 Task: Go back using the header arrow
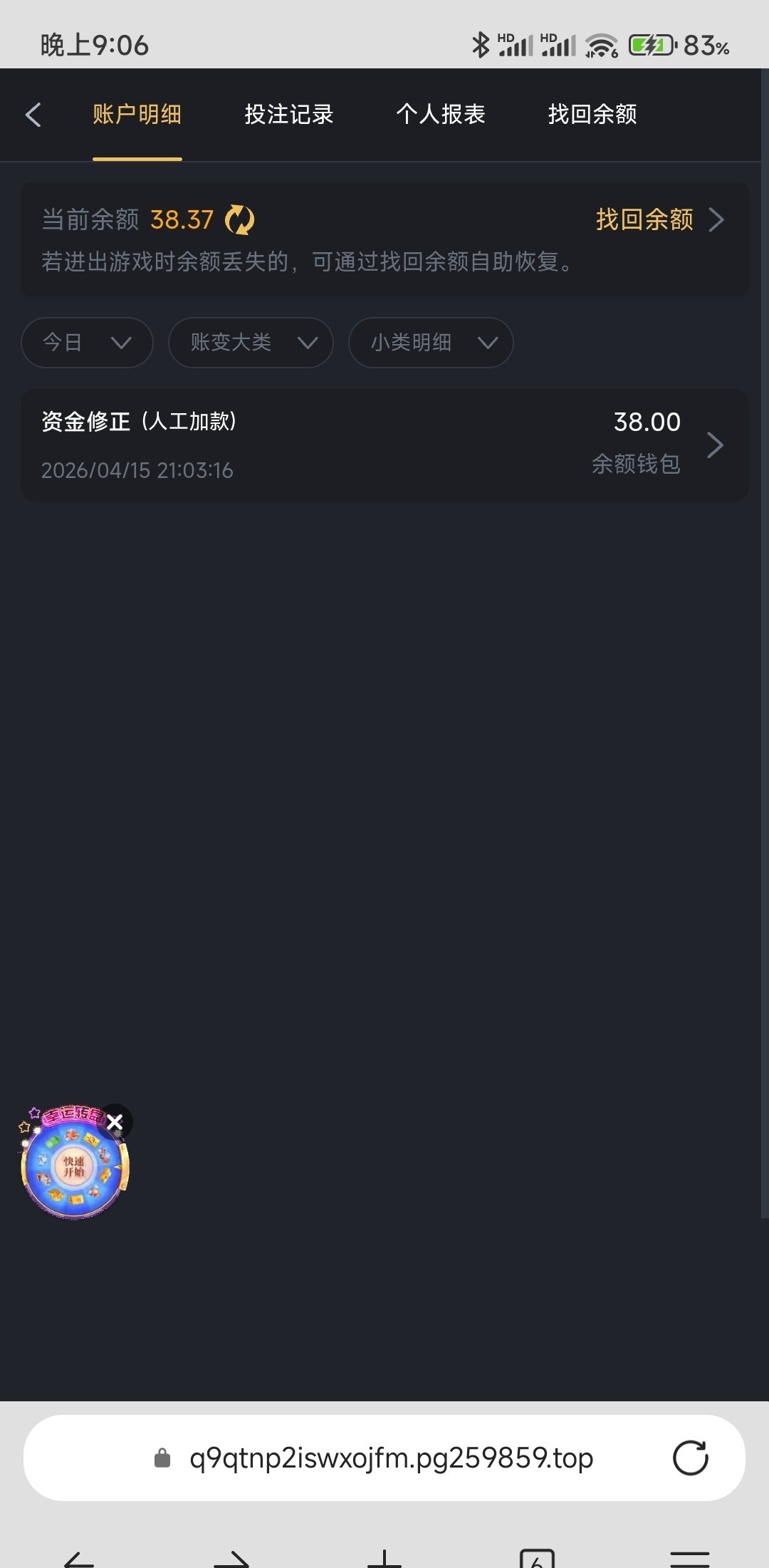tap(33, 115)
